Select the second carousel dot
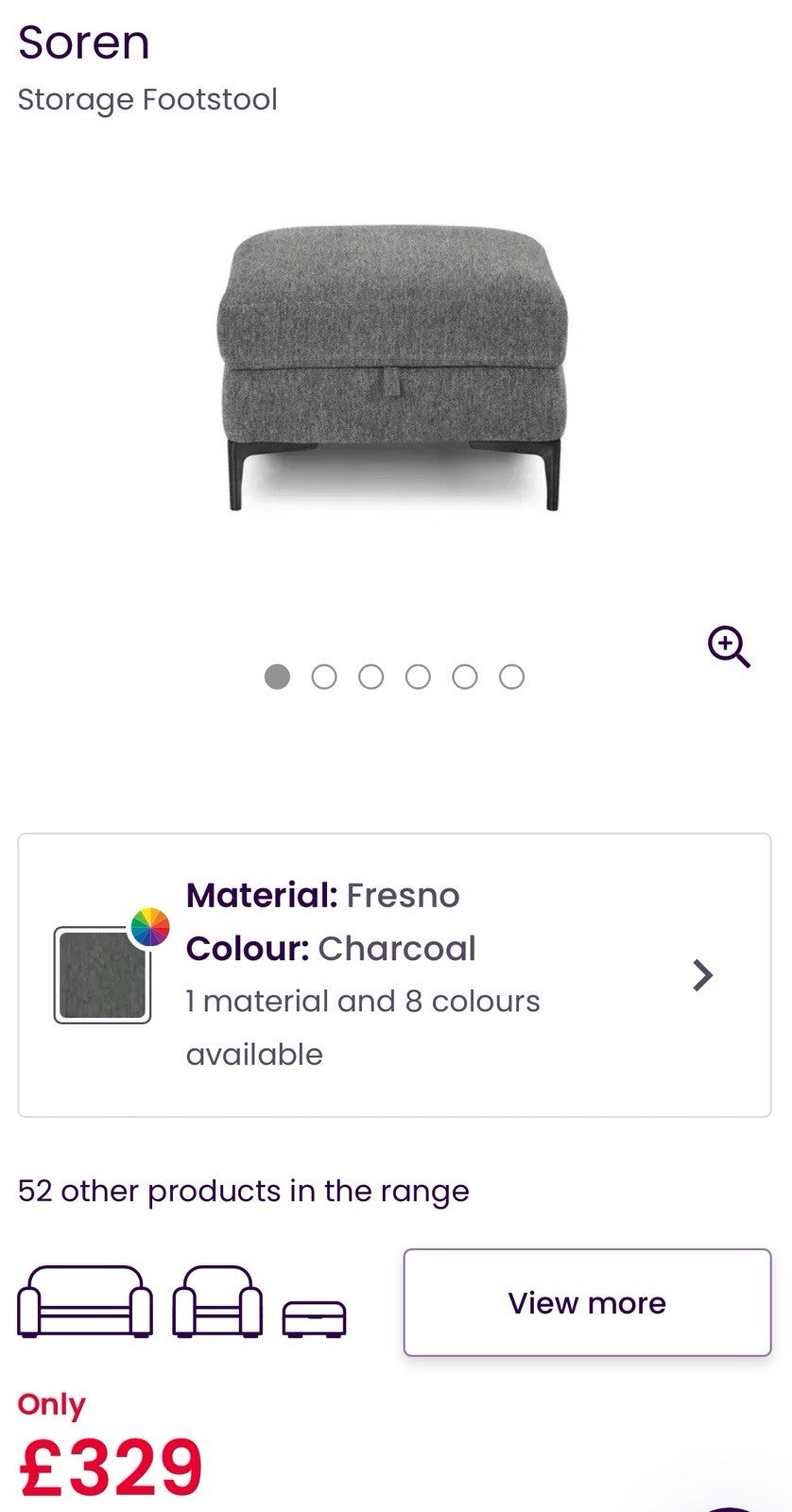Image resolution: width=792 pixels, height=1512 pixels. point(326,677)
